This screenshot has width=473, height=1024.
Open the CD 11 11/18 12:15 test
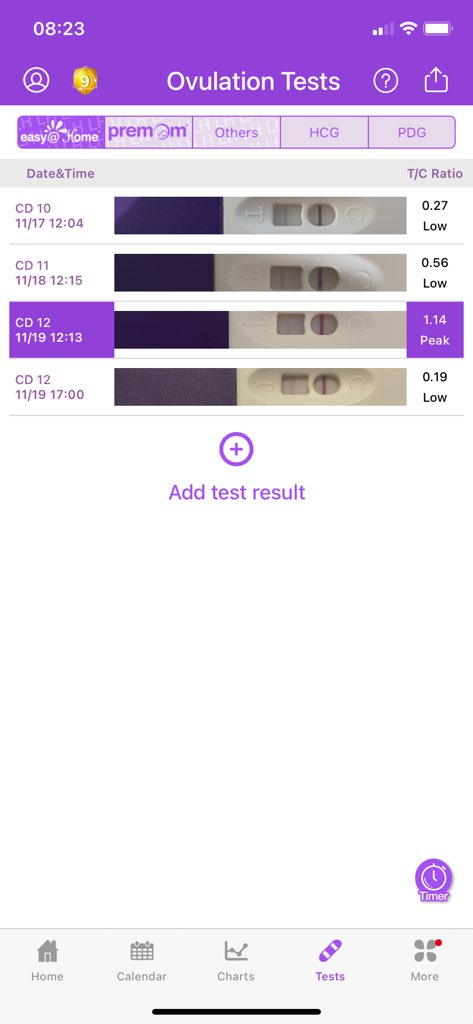(236, 273)
